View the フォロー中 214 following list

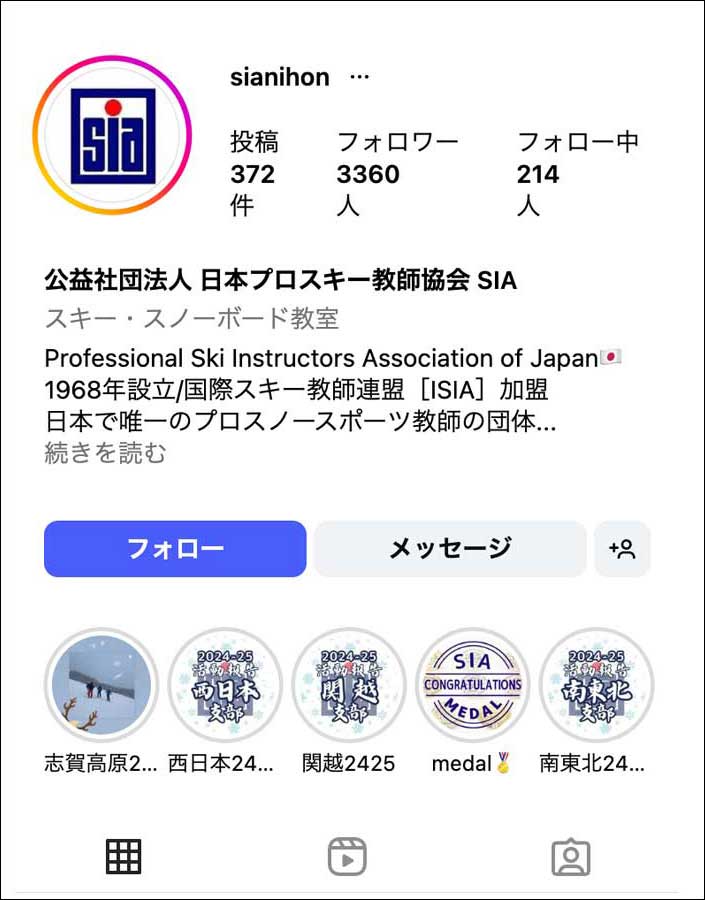(576, 174)
